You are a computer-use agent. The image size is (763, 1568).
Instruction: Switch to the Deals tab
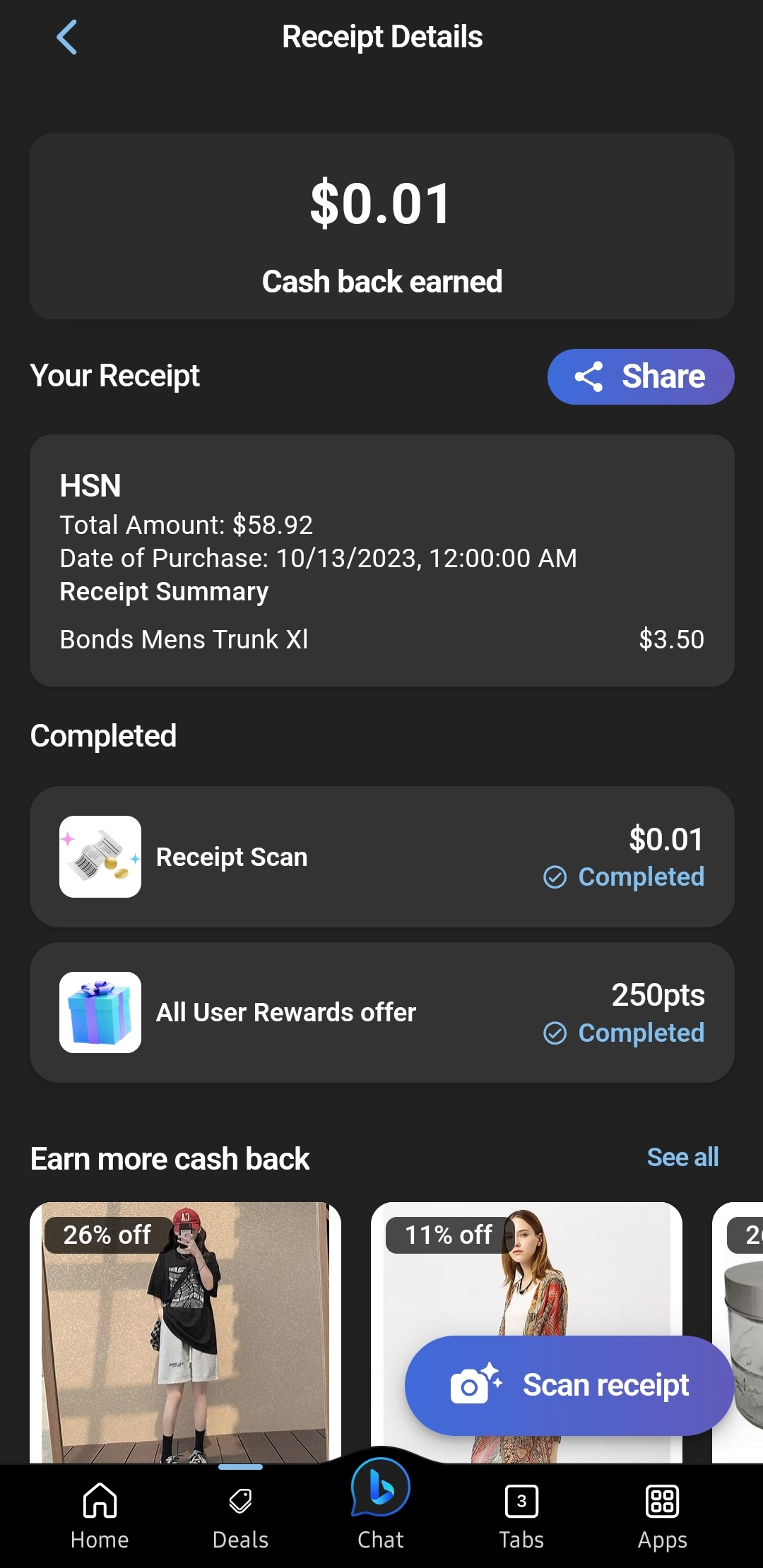coord(240,1515)
